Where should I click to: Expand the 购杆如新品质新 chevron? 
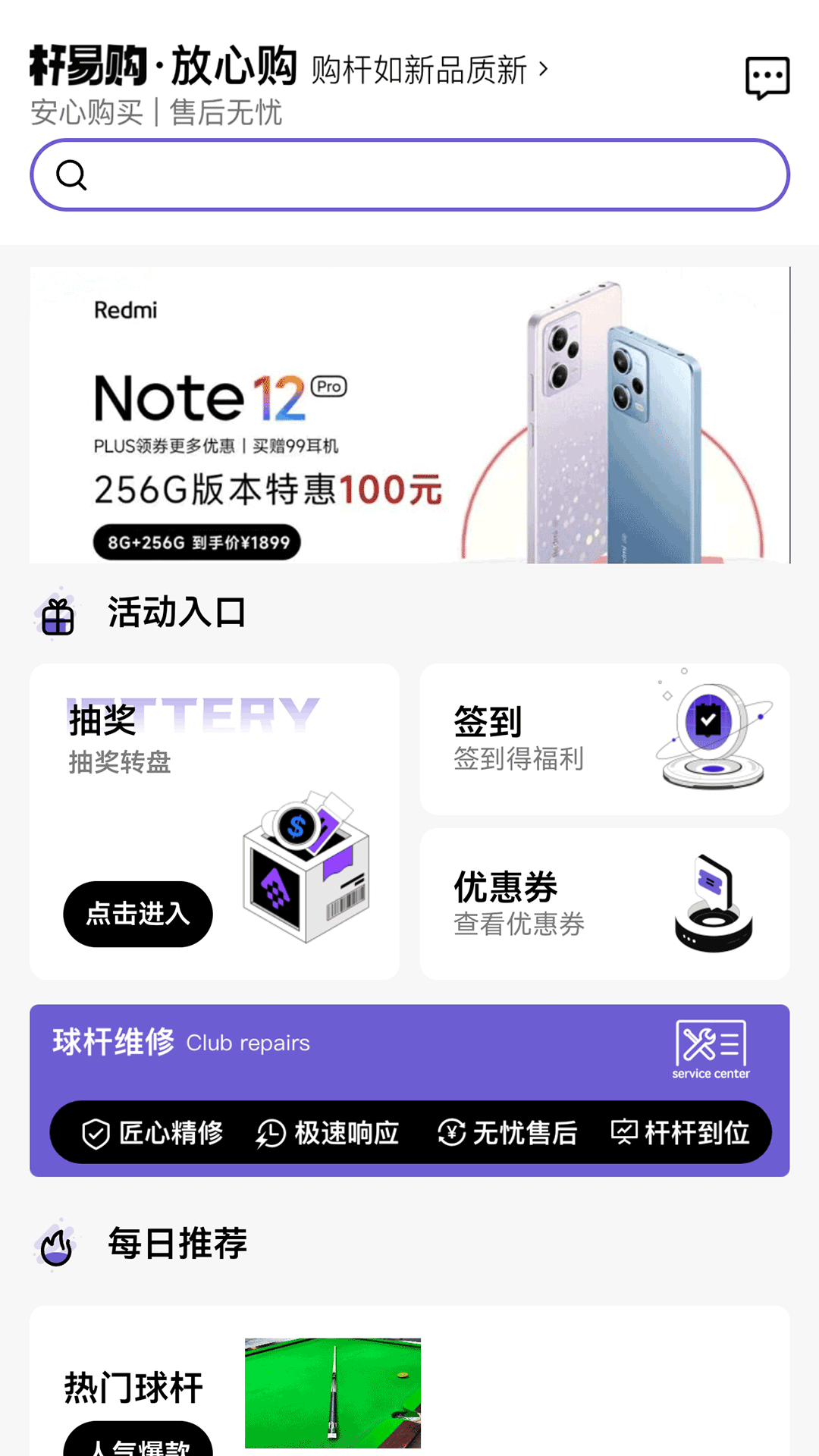[544, 70]
